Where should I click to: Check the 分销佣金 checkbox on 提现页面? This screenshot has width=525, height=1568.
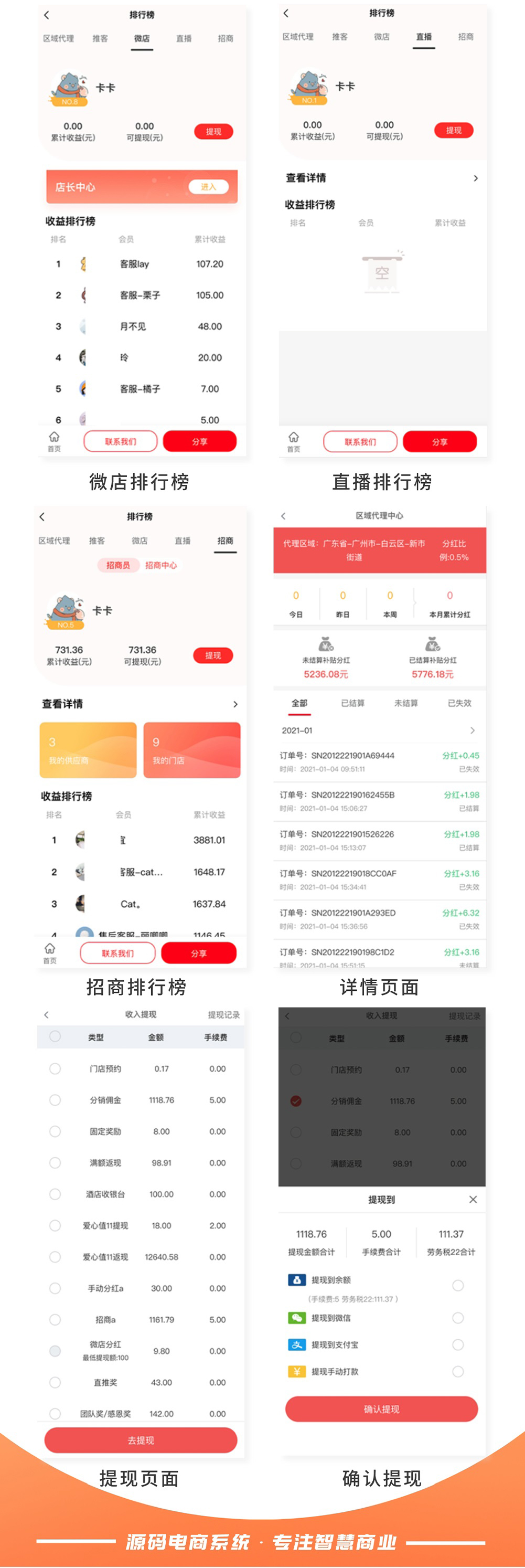[x=56, y=1100]
